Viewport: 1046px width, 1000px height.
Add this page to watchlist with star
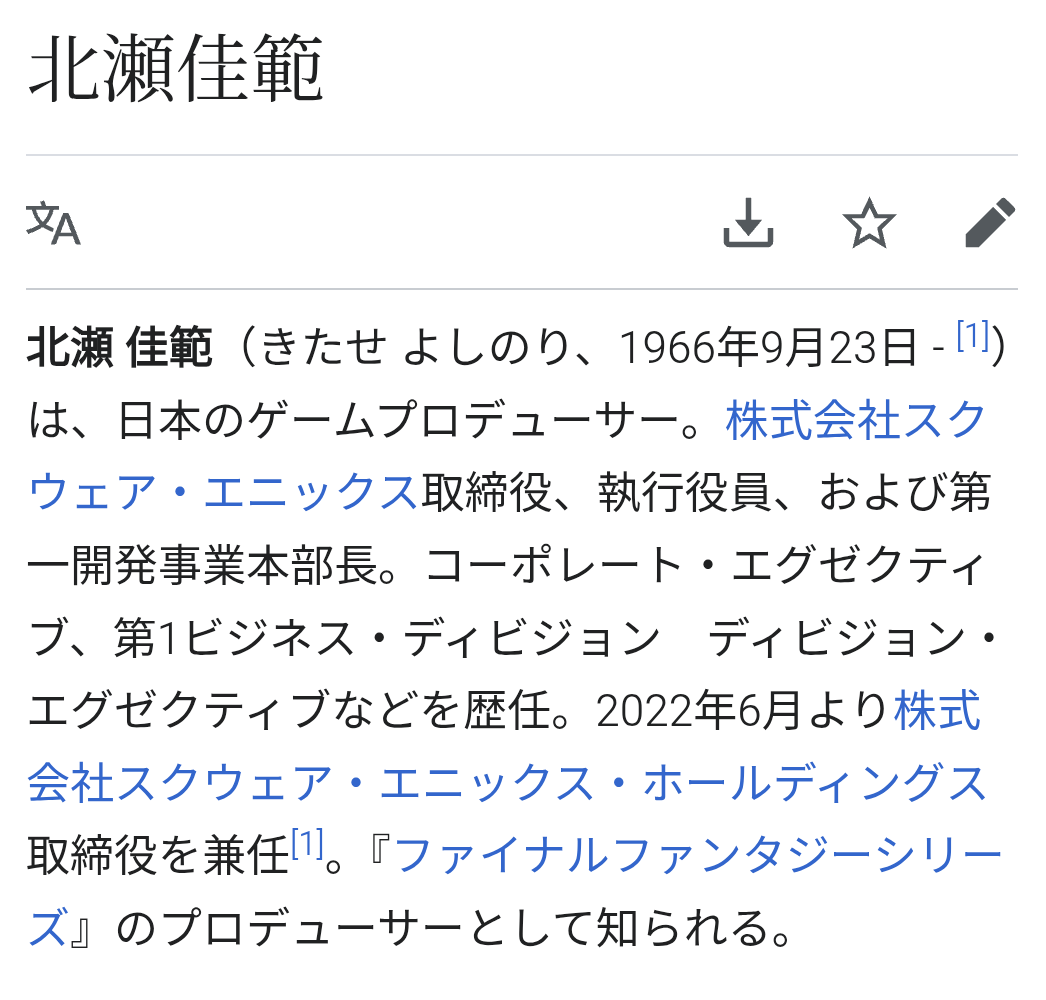coord(869,223)
